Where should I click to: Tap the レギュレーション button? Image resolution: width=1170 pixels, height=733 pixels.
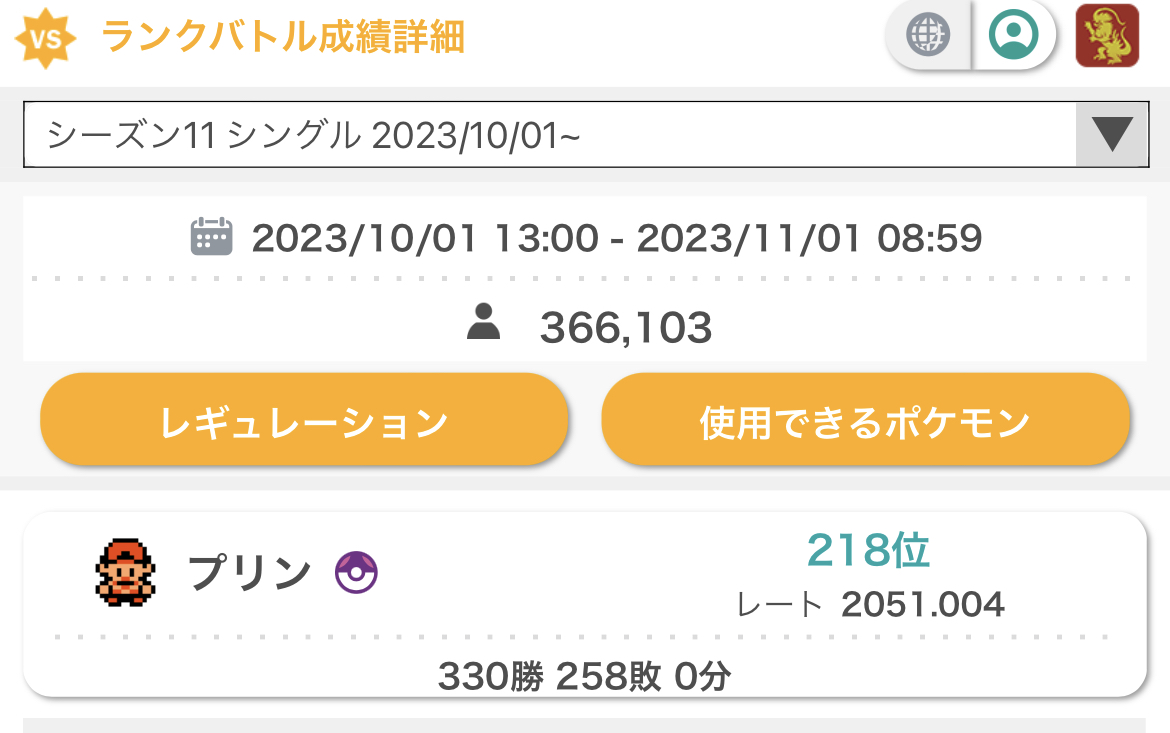point(304,420)
